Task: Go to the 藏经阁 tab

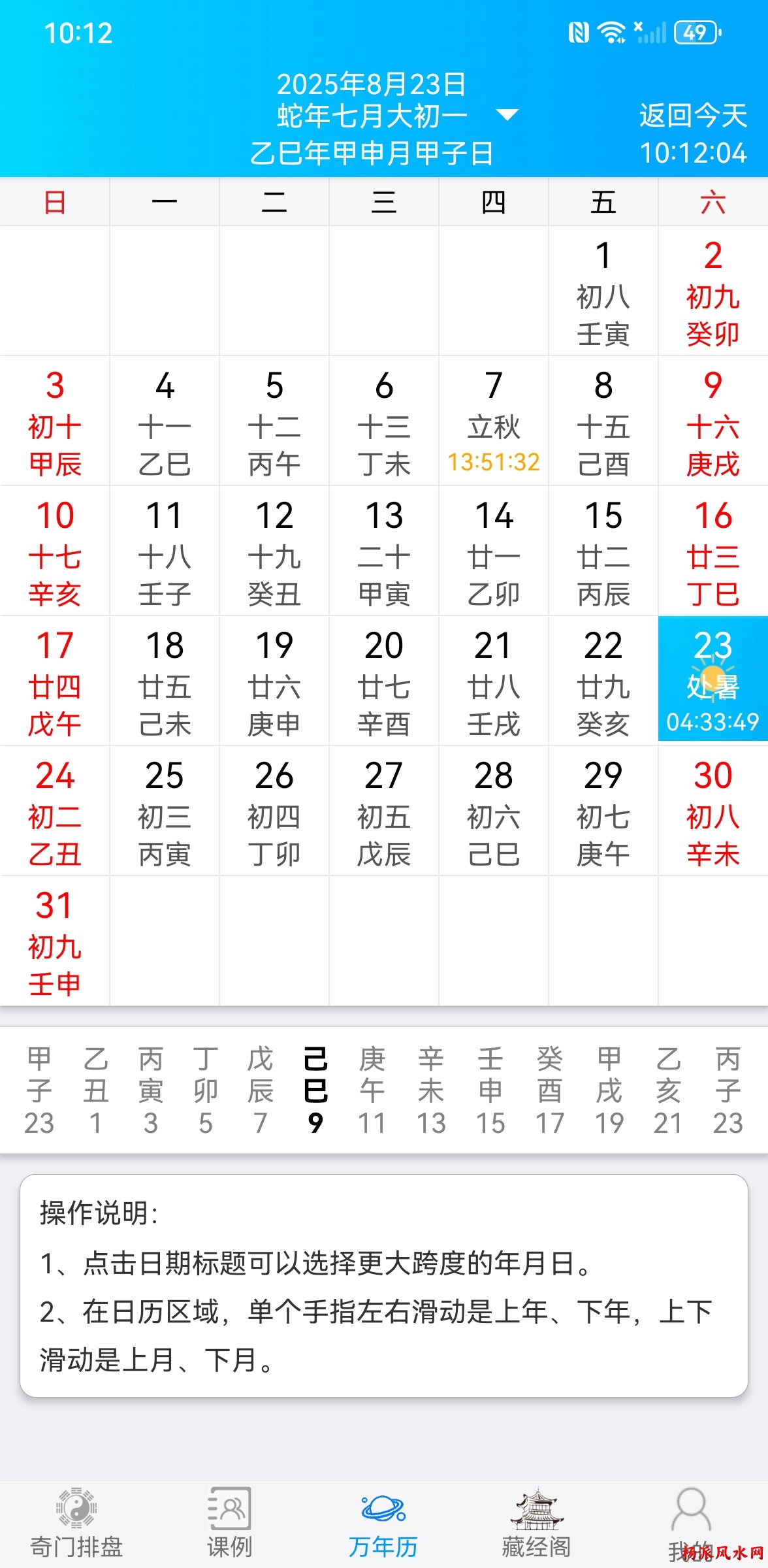Action: click(536, 1524)
